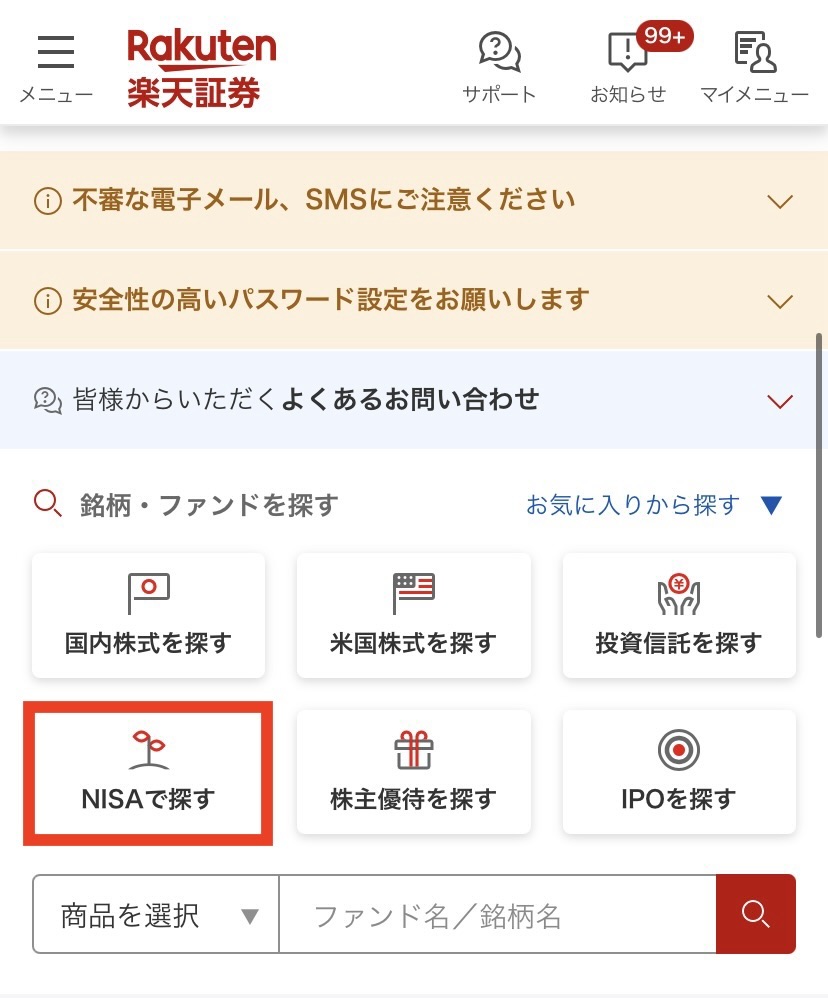Select 米国株式を探す
This screenshot has height=998, width=828.
coord(413,615)
